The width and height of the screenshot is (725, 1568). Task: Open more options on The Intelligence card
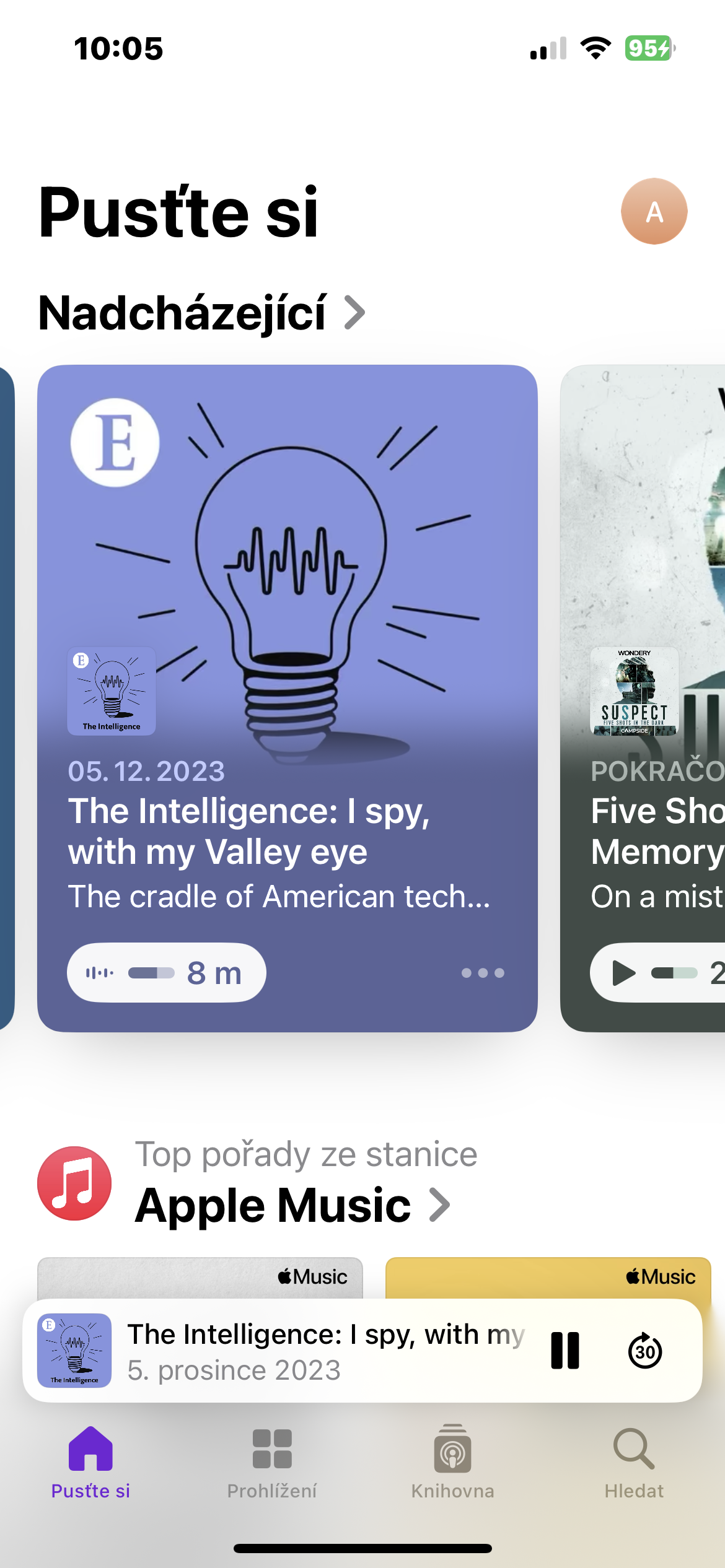tap(483, 973)
